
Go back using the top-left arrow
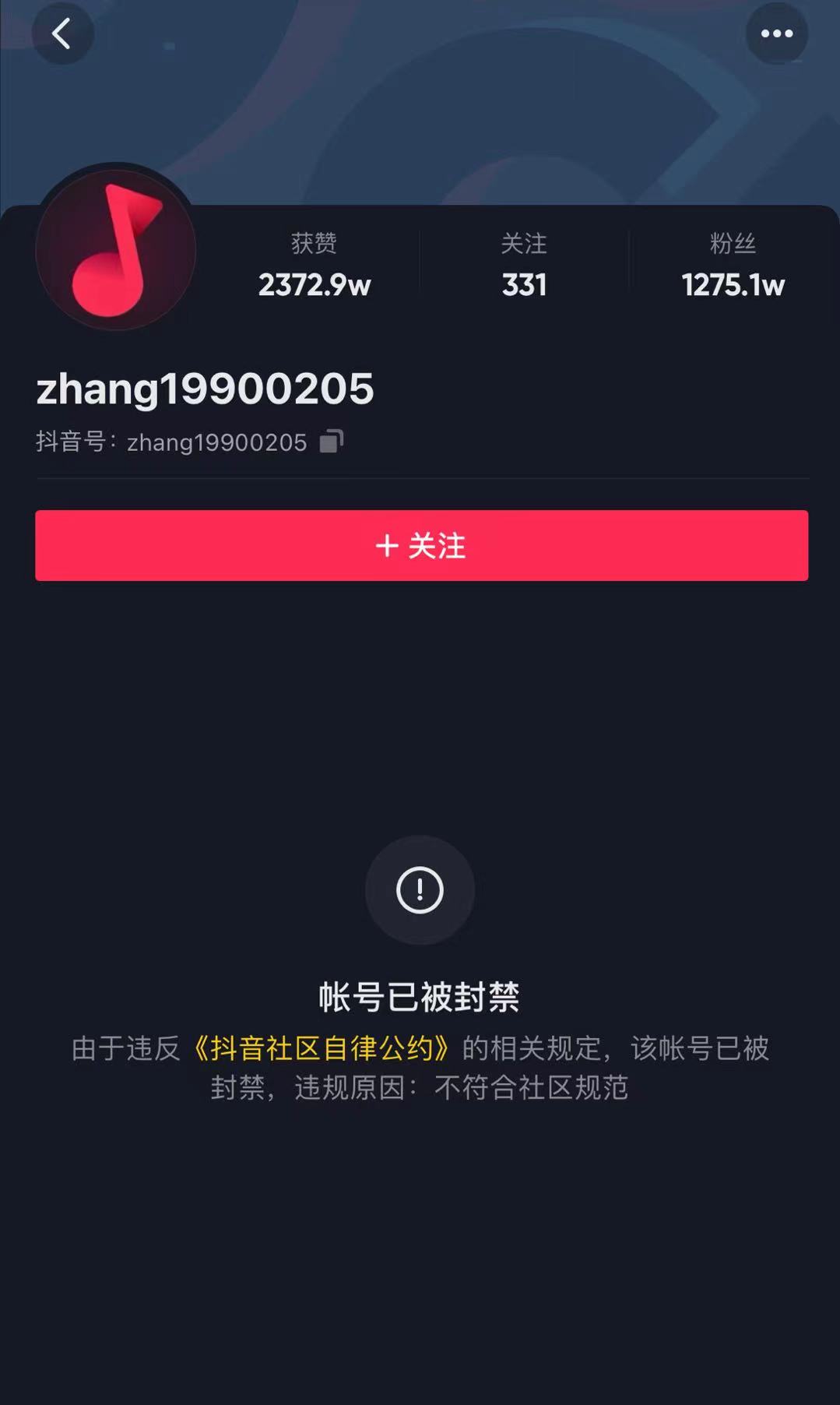click(x=62, y=33)
